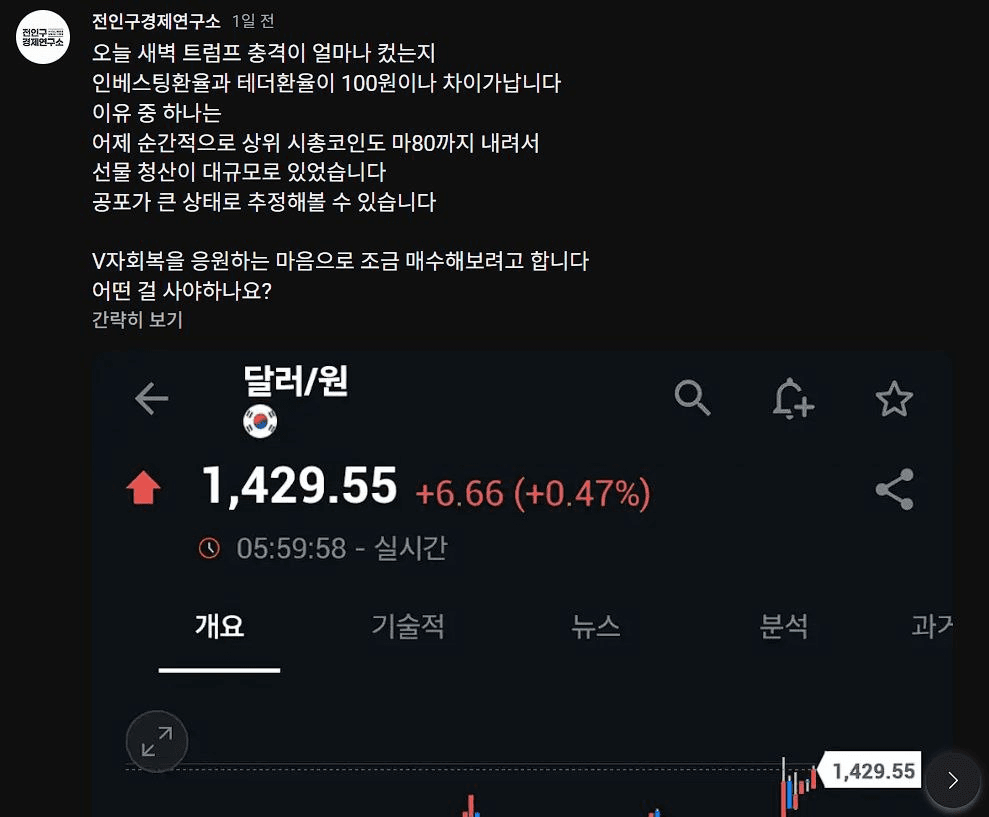The image size is (989, 817).
Task: Open the attached 달러/원 screenshot image
Action: tap(520, 580)
